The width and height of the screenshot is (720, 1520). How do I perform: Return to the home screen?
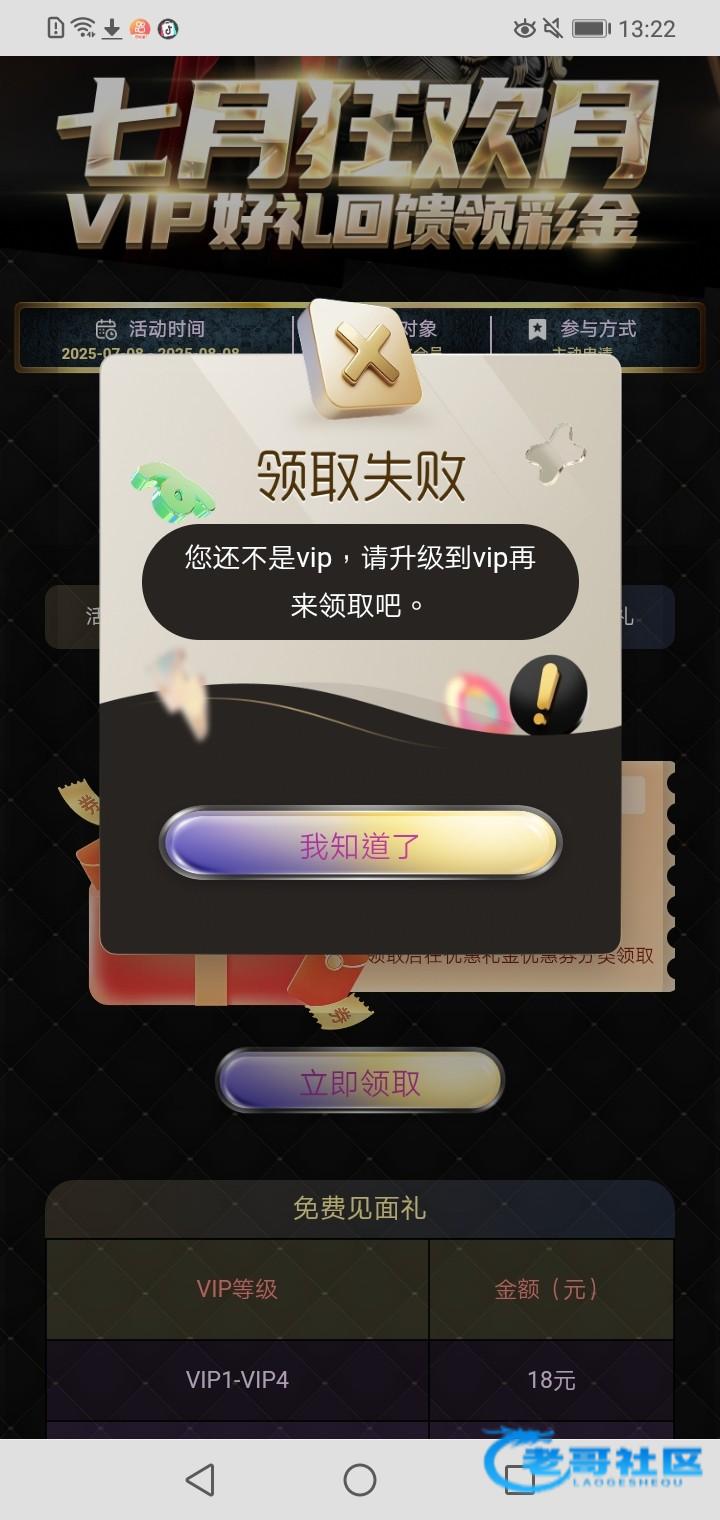click(360, 1479)
